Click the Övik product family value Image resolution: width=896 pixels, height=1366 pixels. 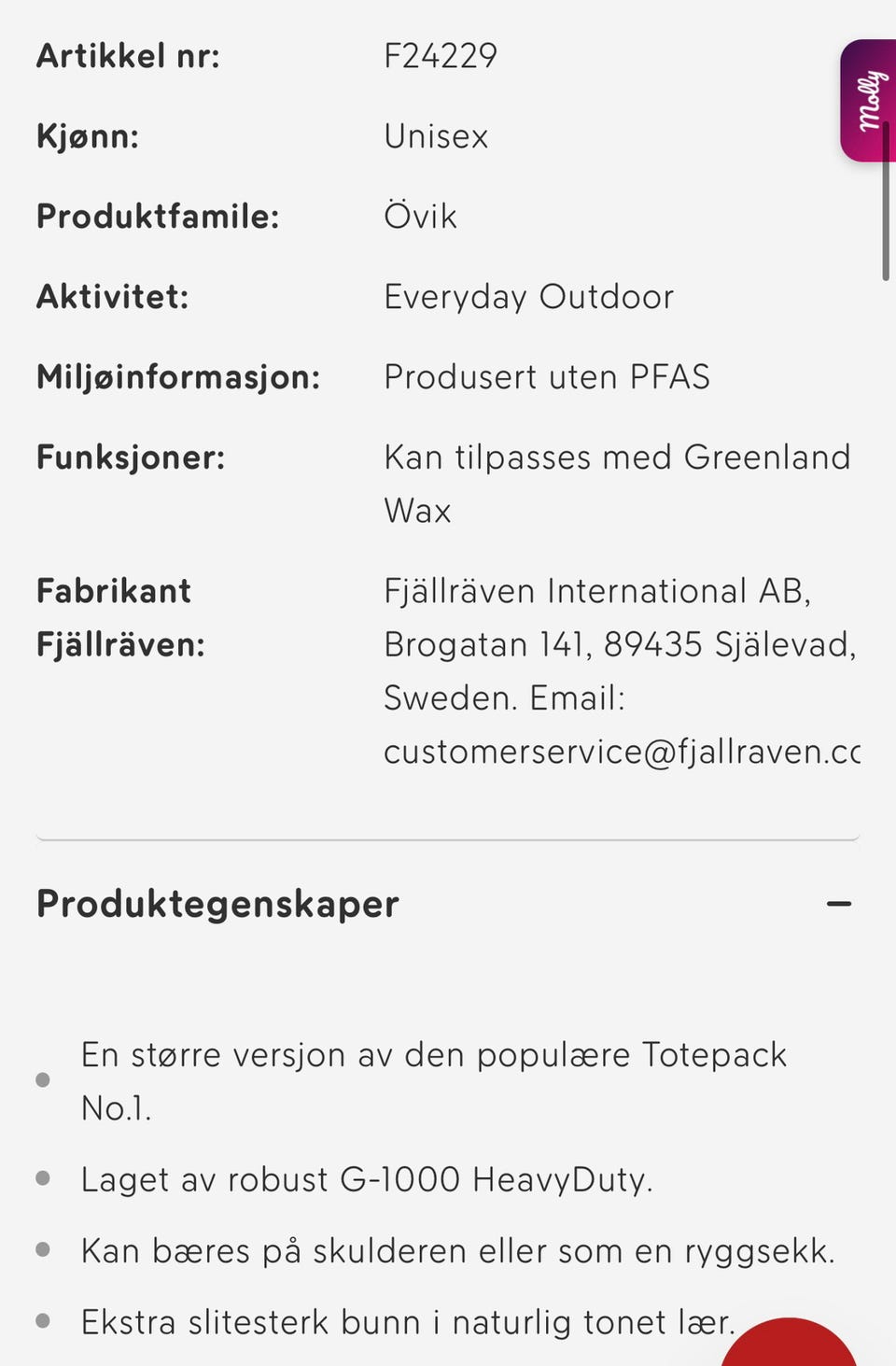[420, 216]
